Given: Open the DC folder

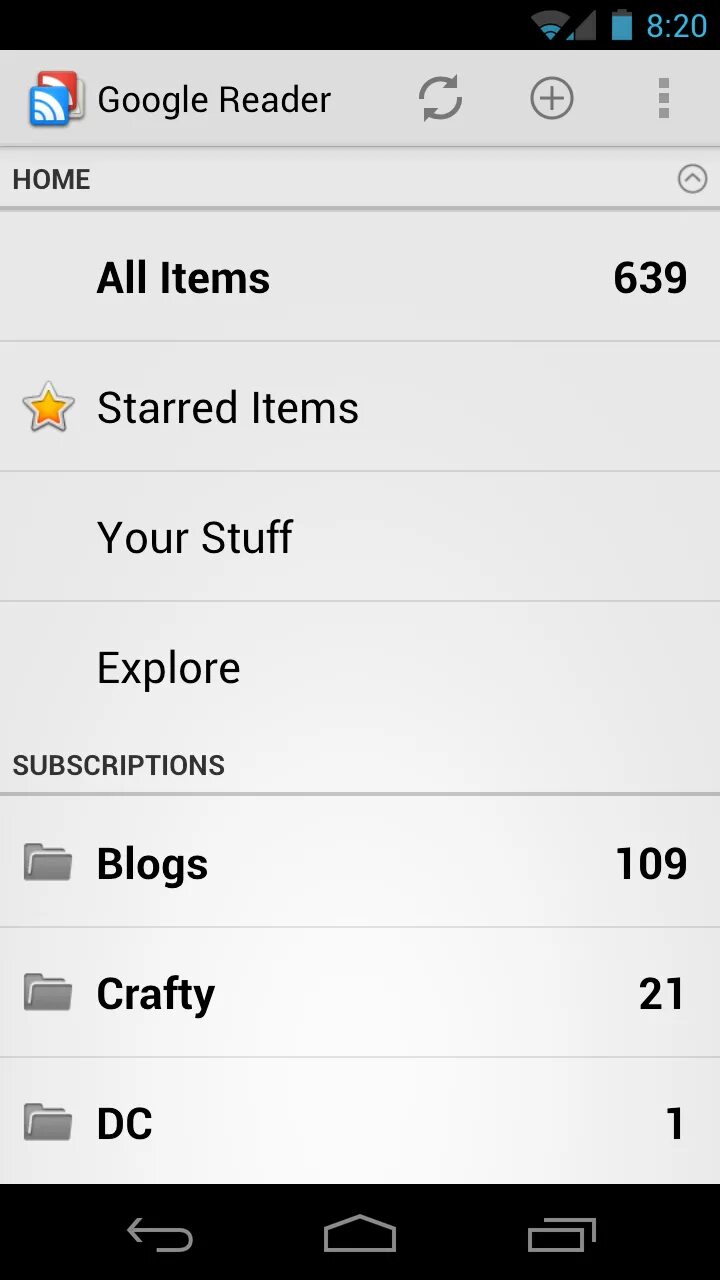Looking at the screenshot, I should [x=360, y=1122].
